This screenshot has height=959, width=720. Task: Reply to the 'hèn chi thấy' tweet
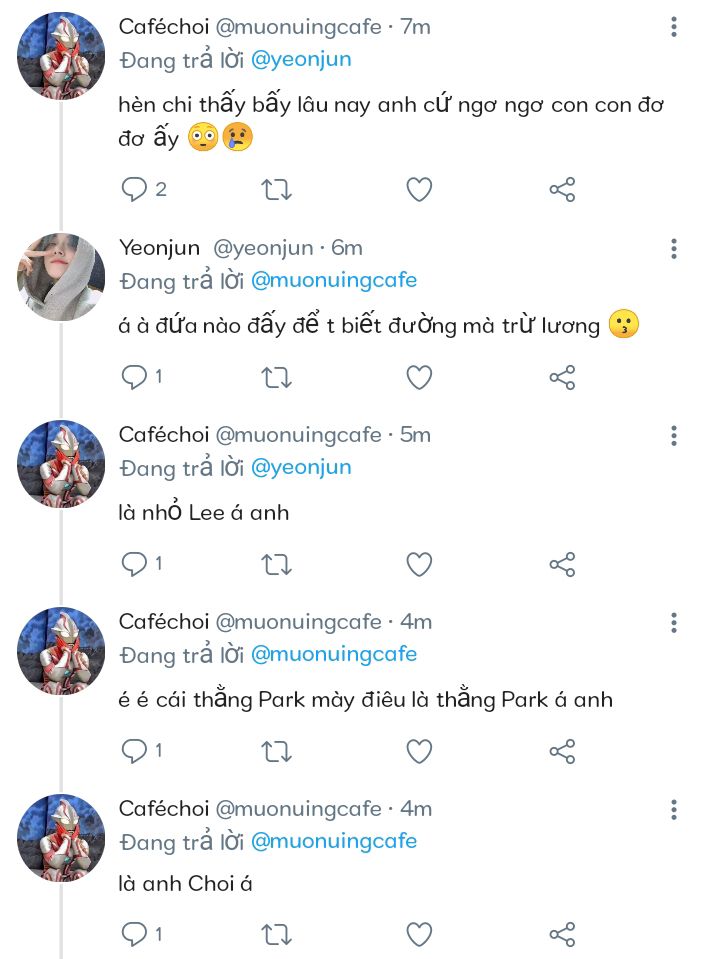tap(134, 189)
